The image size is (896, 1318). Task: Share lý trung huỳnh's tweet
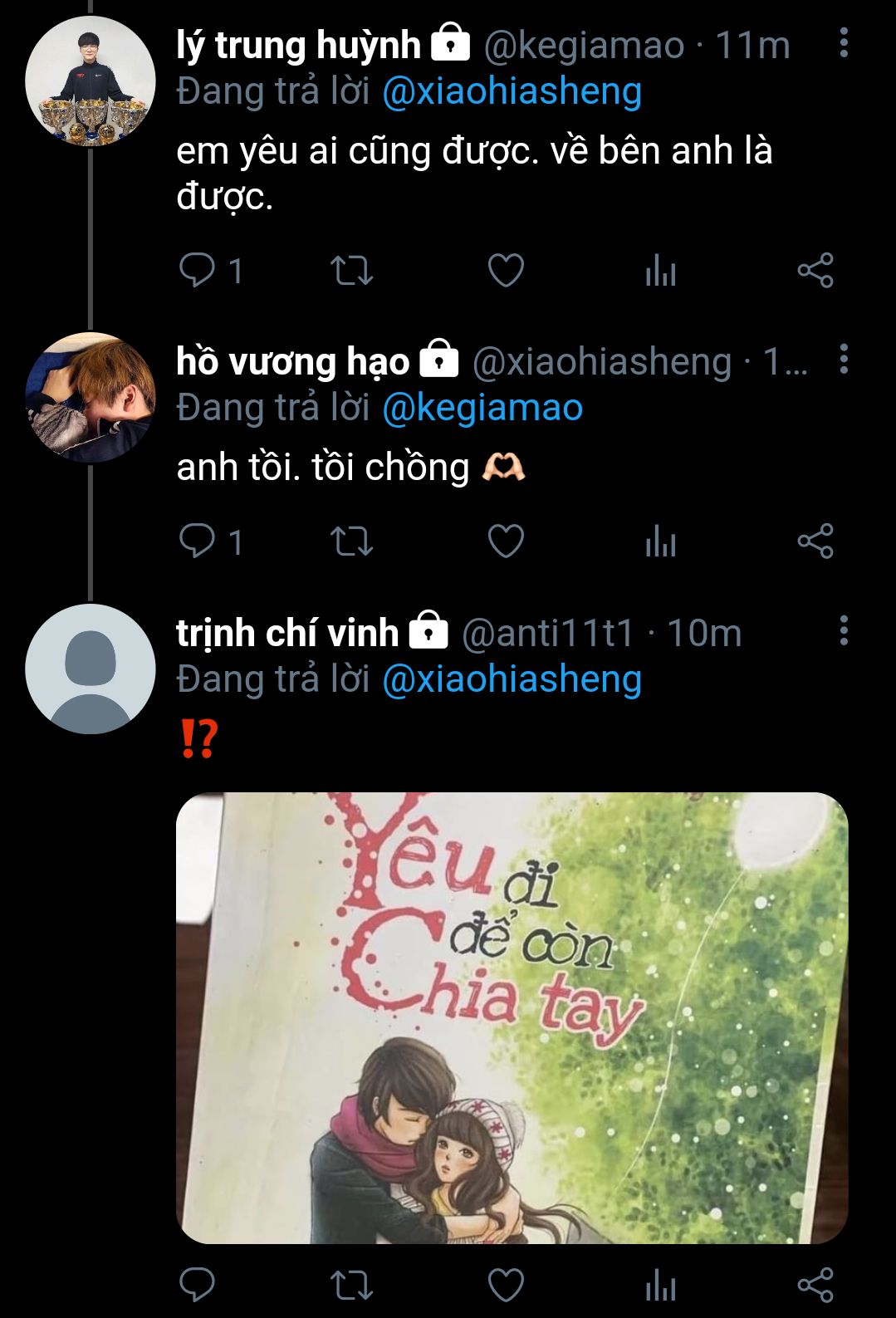click(815, 271)
